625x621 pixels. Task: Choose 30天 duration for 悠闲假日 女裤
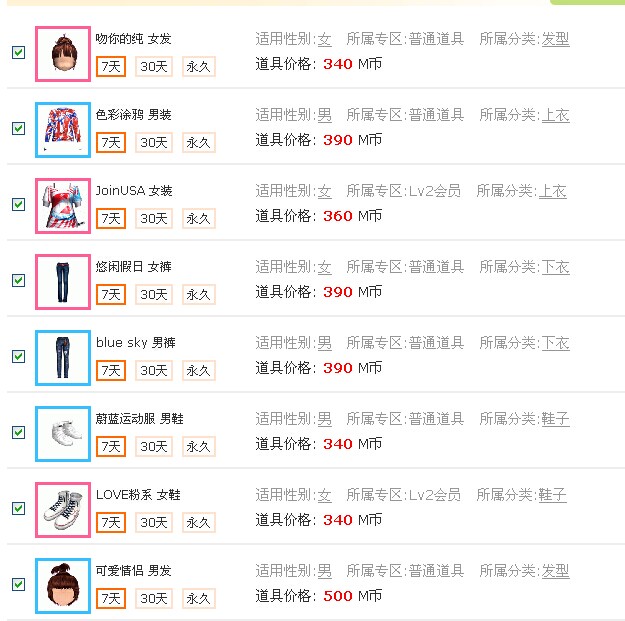[154, 294]
